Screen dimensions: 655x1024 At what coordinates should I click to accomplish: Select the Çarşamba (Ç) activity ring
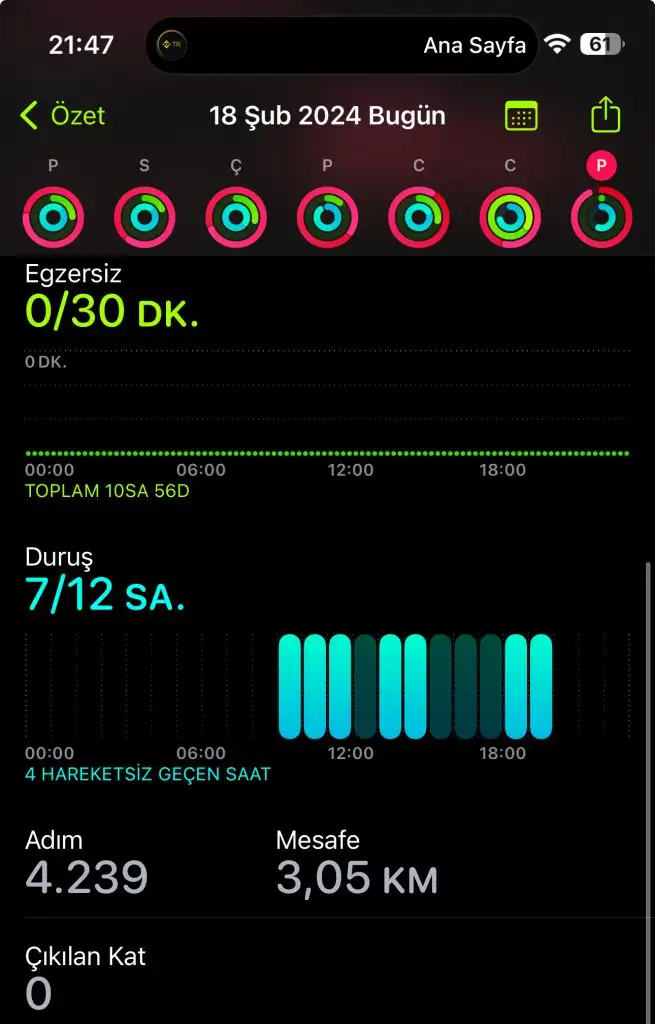point(236,216)
